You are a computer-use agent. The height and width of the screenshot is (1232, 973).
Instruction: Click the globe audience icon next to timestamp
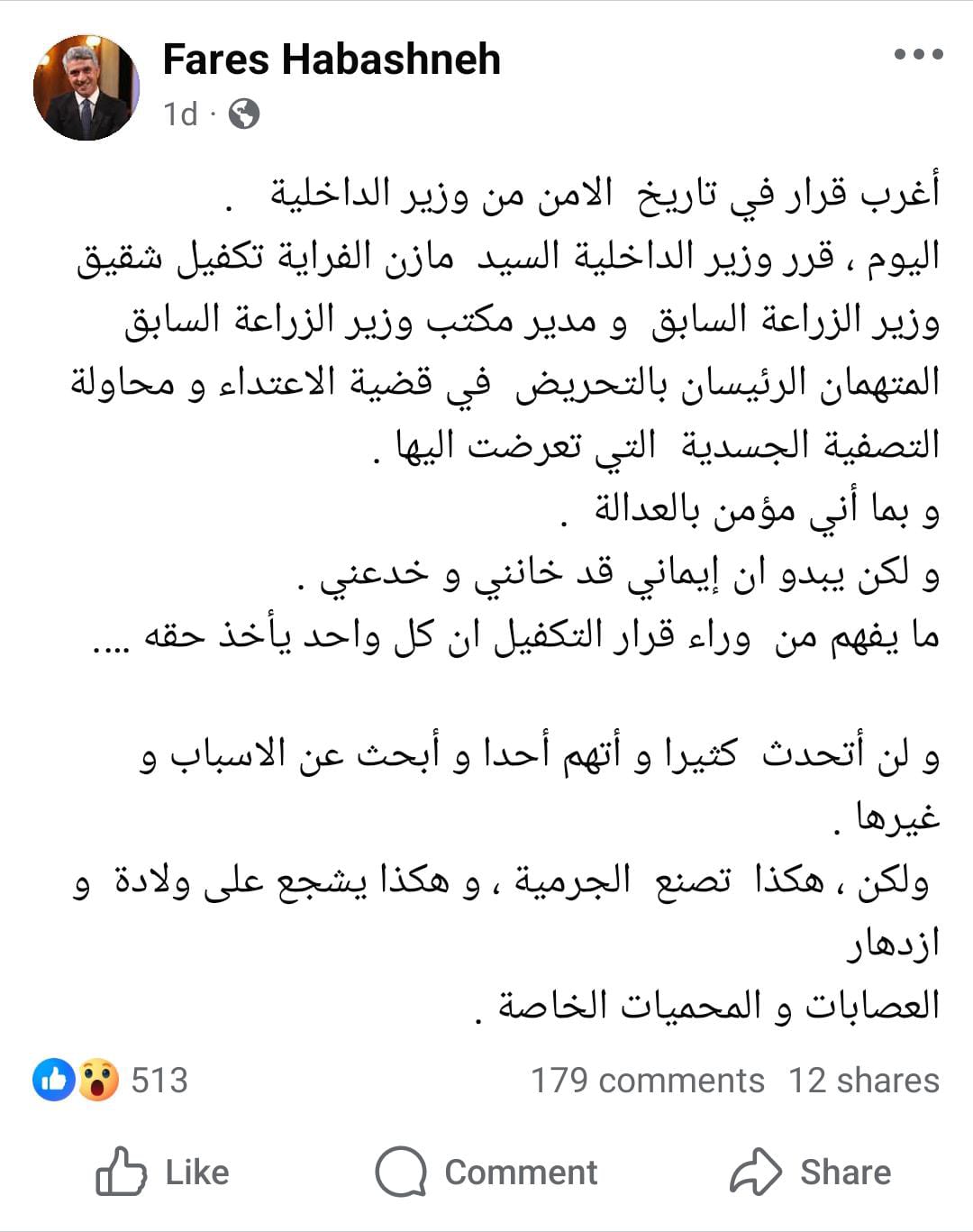click(243, 115)
